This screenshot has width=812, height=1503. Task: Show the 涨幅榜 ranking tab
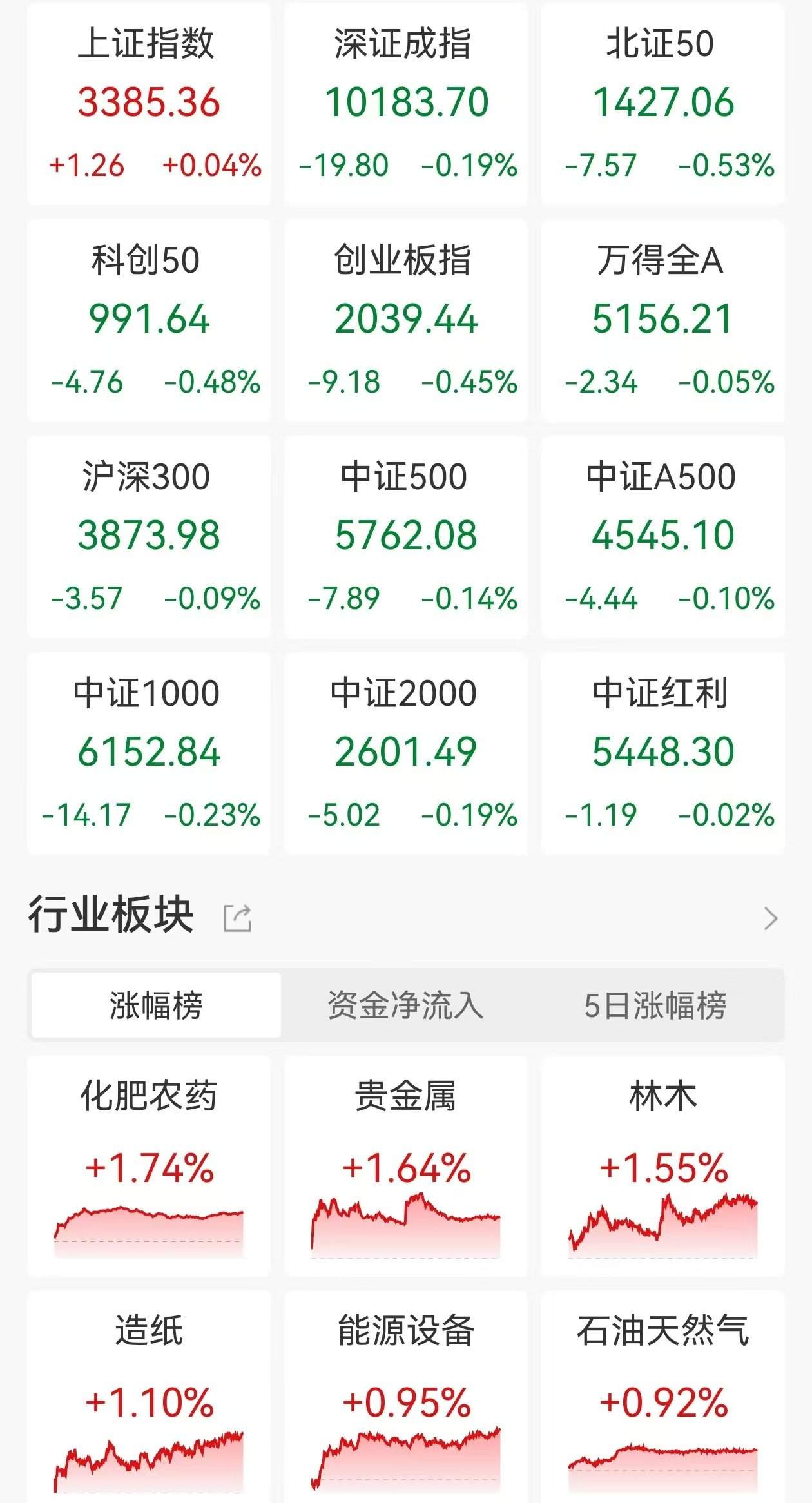coord(156,1005)
